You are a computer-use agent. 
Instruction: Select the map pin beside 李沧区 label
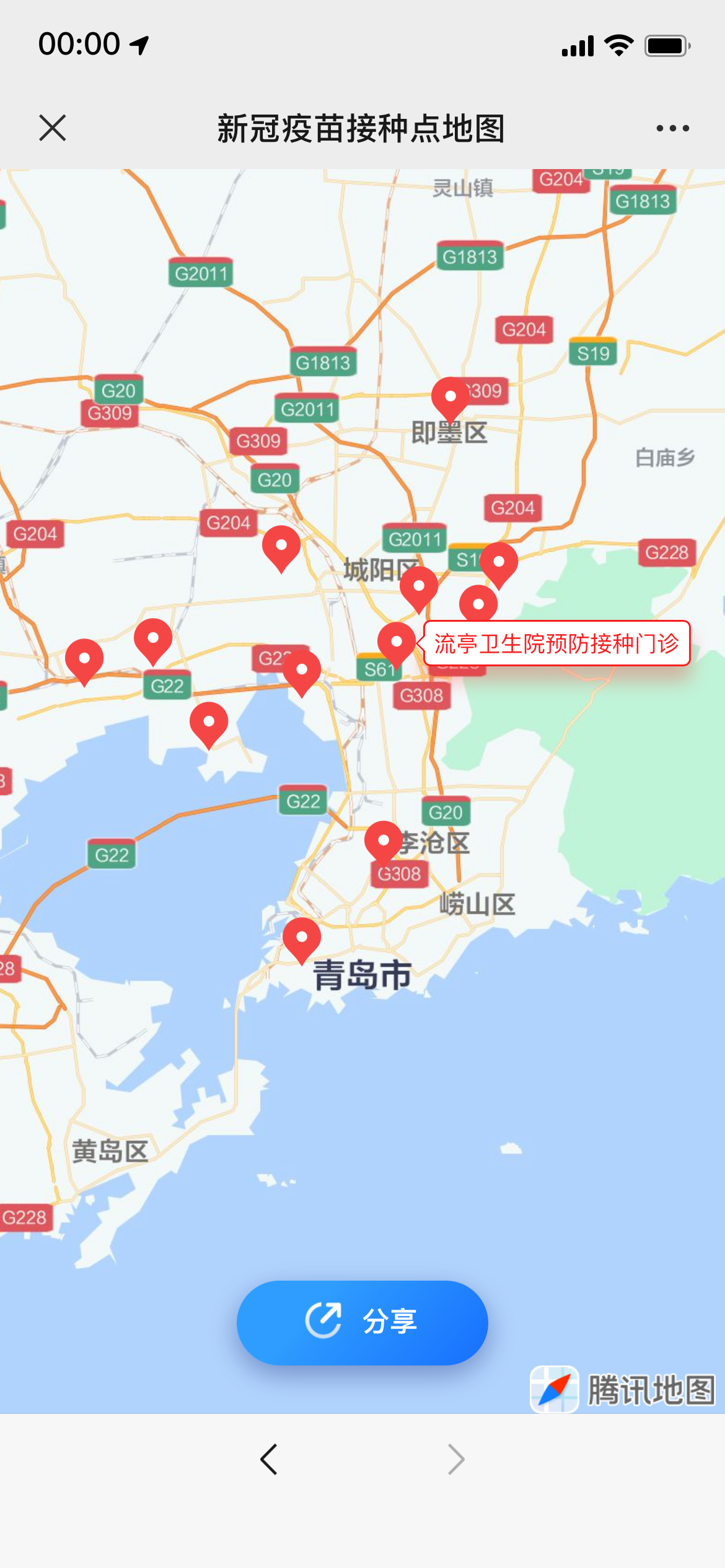coord(384,840)
